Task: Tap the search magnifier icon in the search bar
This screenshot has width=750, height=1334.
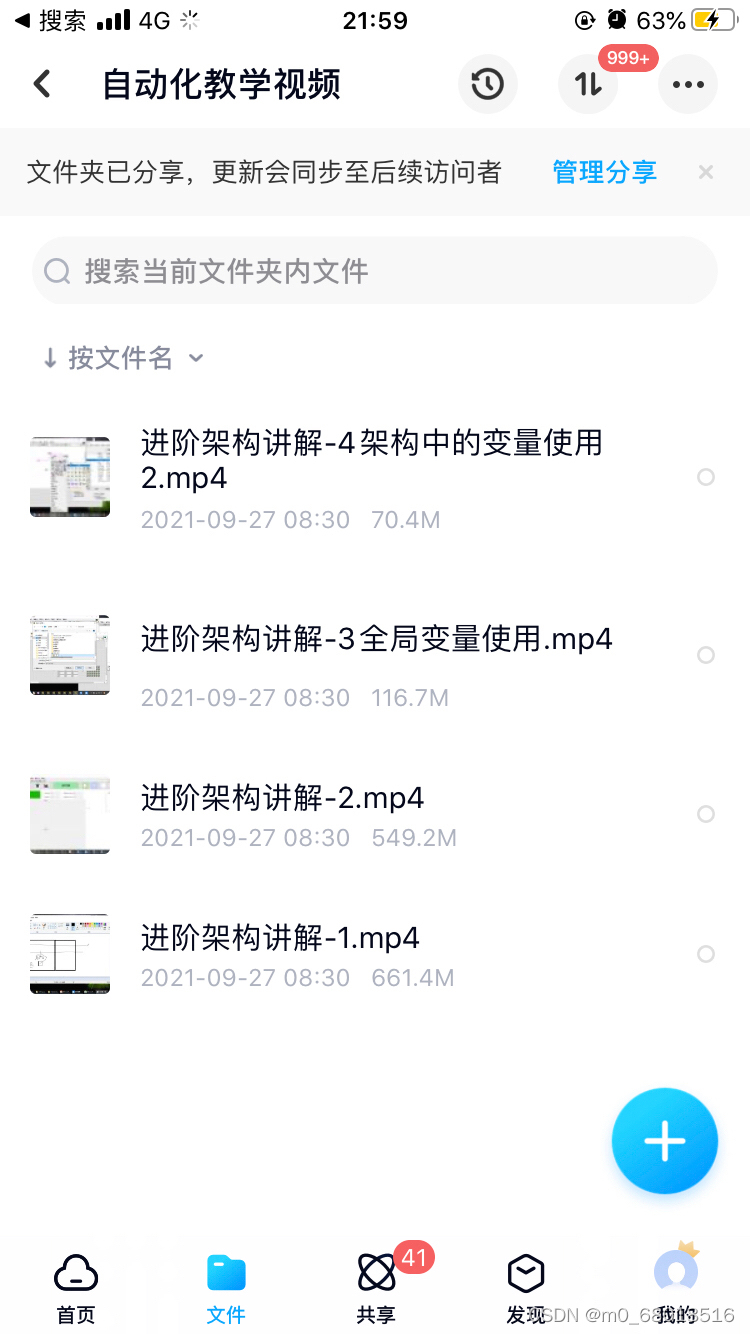Action: click(58, 271)
